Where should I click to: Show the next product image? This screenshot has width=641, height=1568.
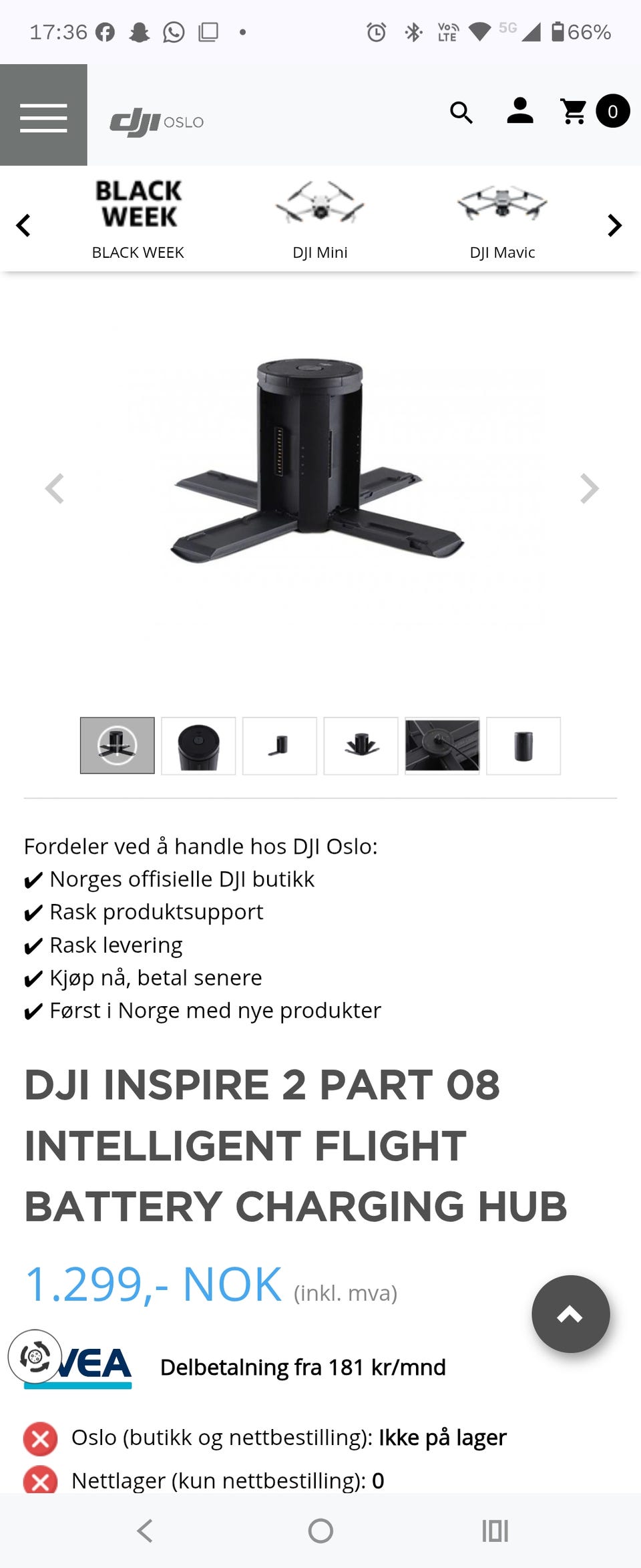[x=587, y=488]
